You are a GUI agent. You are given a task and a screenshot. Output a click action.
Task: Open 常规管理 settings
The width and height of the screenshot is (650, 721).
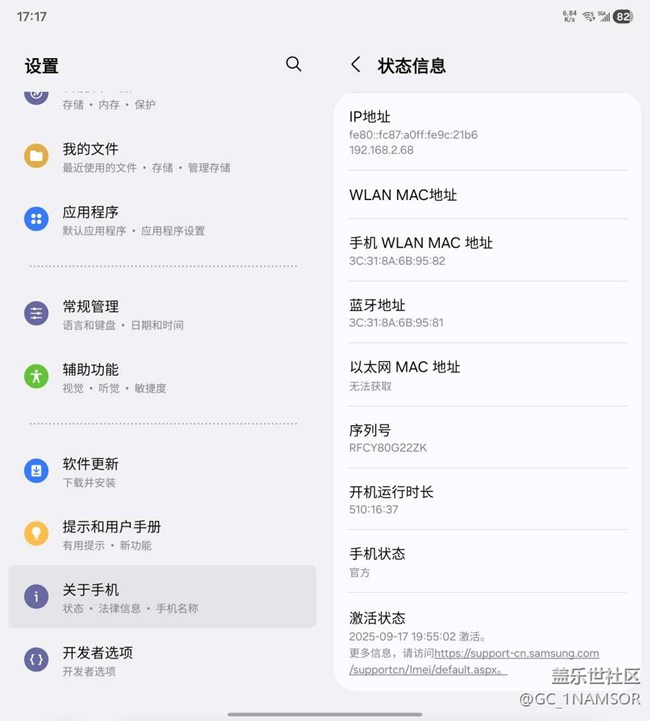[160, 314]
